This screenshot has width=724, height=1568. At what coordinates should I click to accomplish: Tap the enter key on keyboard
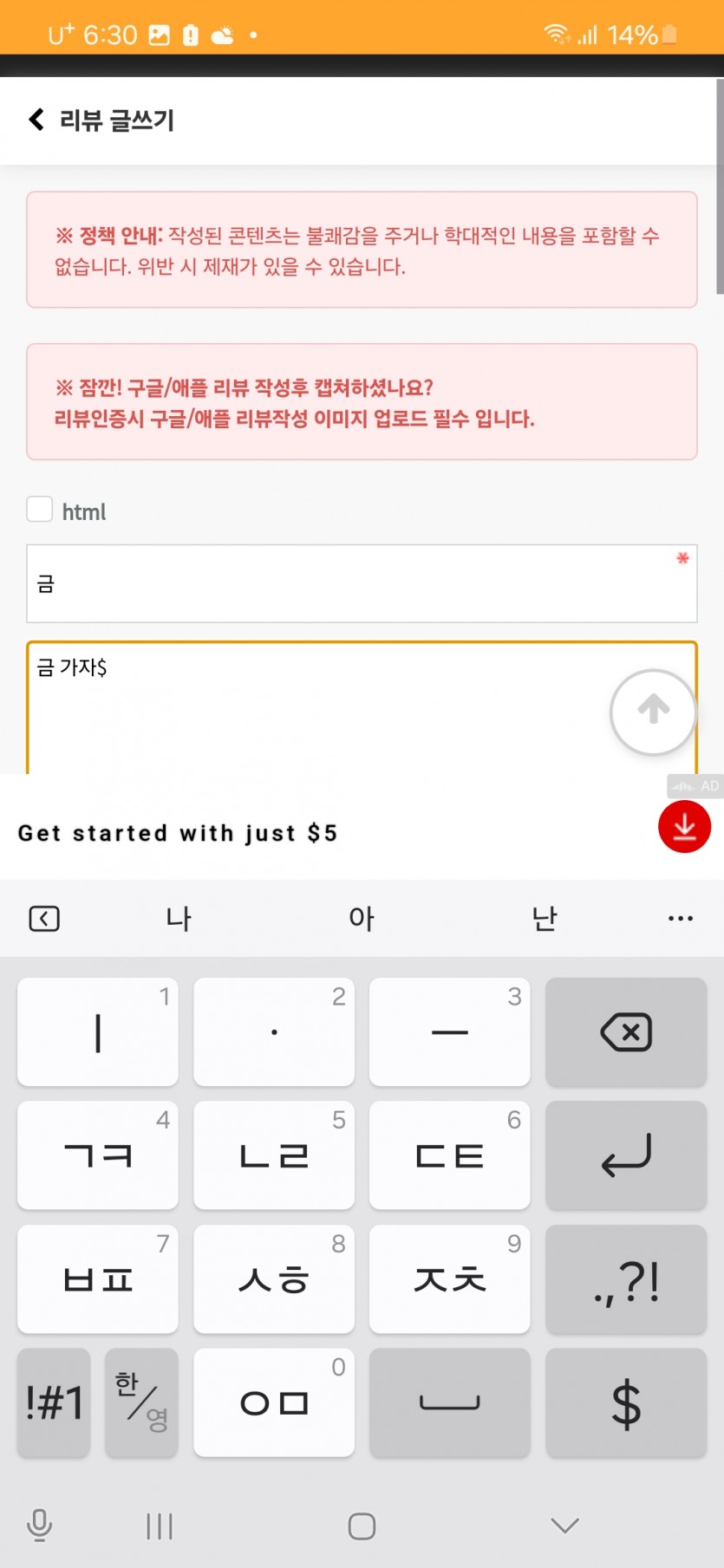click(x=626, y=1155)
